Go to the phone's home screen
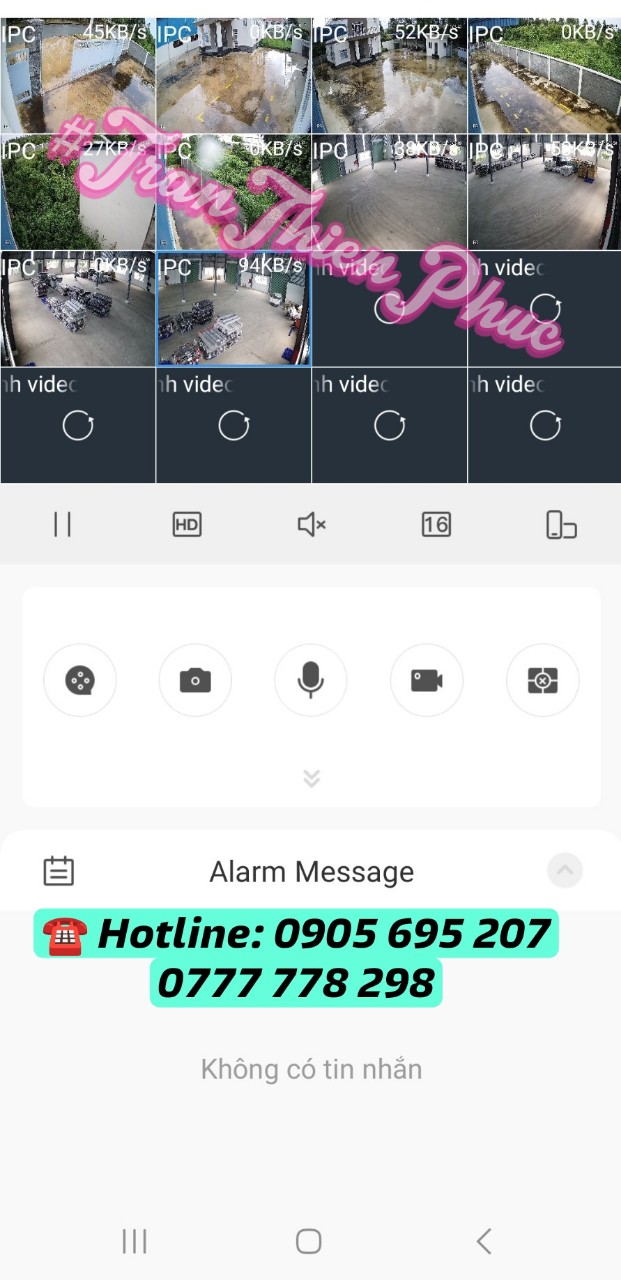 click(x=309, y=1241)
